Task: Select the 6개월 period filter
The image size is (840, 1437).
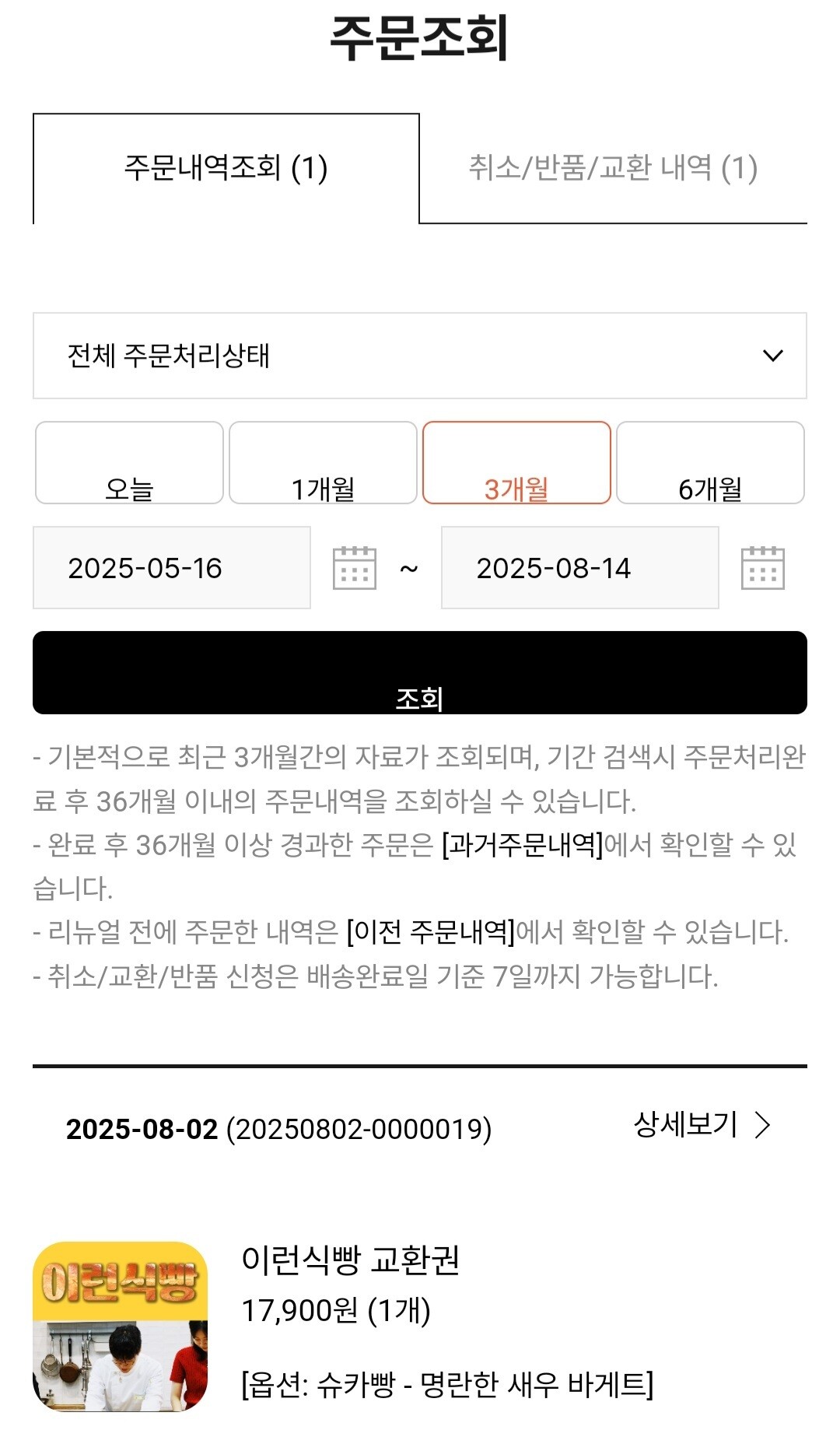Action: [x=710, y=463]
